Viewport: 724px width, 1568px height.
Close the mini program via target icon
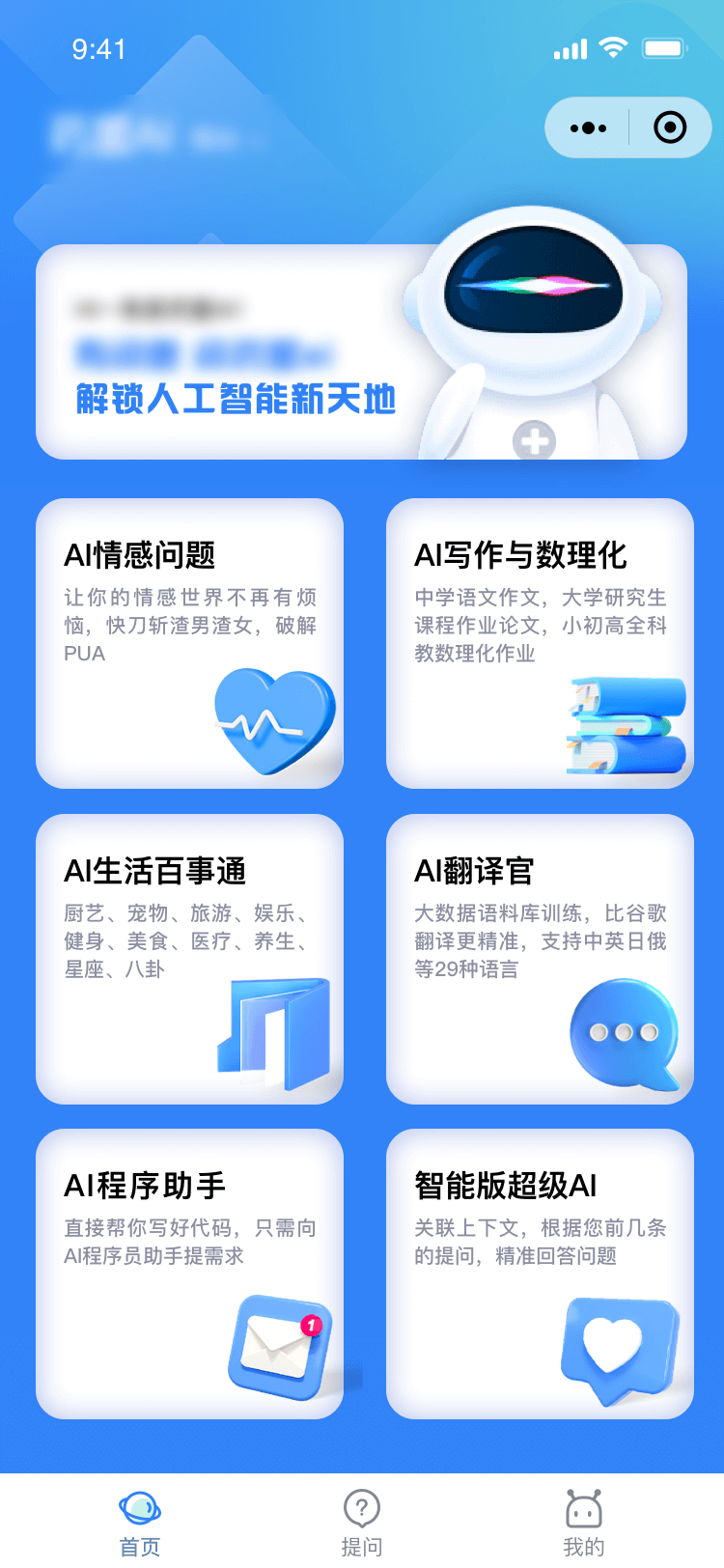pos(670,127)
